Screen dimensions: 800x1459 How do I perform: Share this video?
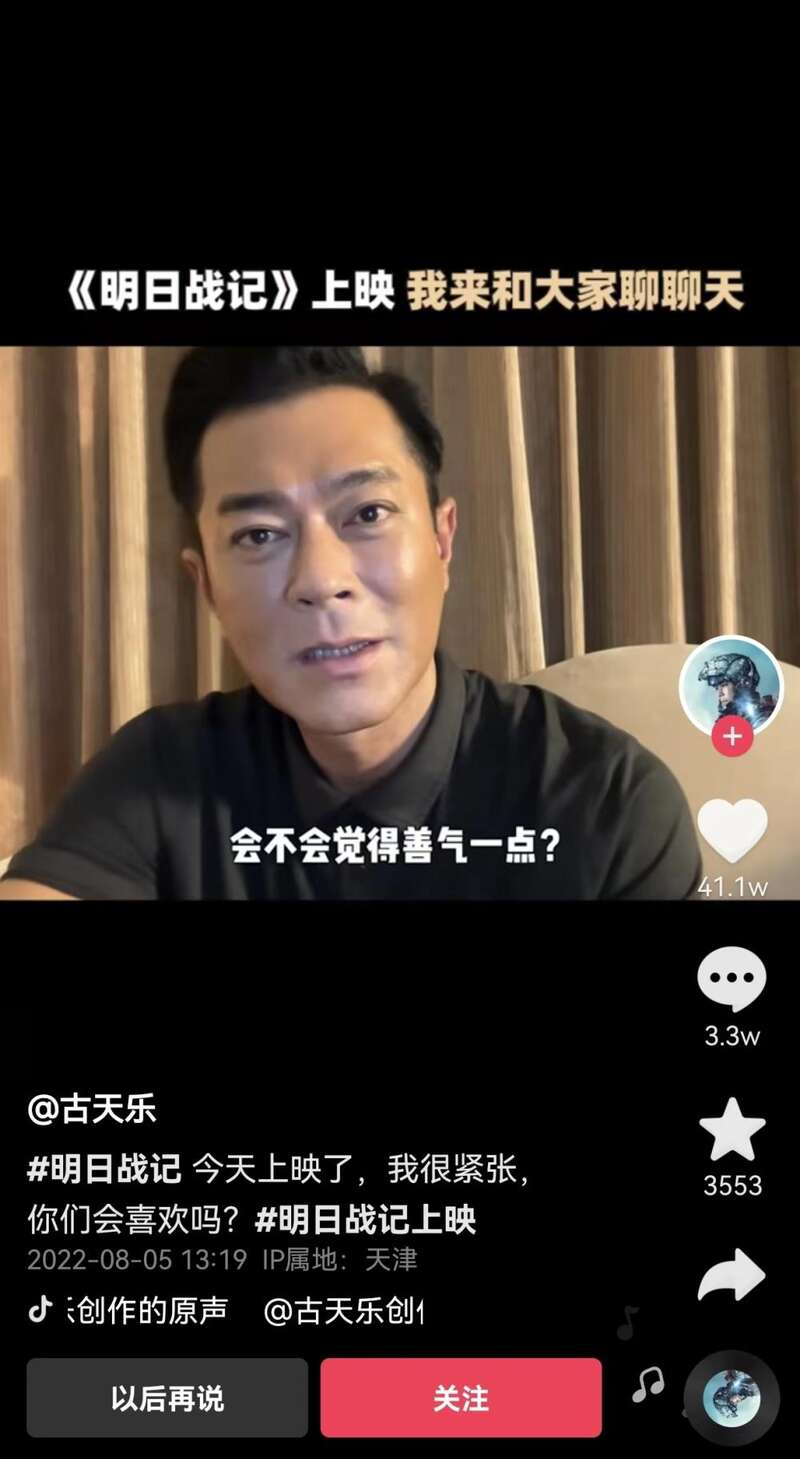732,1275
